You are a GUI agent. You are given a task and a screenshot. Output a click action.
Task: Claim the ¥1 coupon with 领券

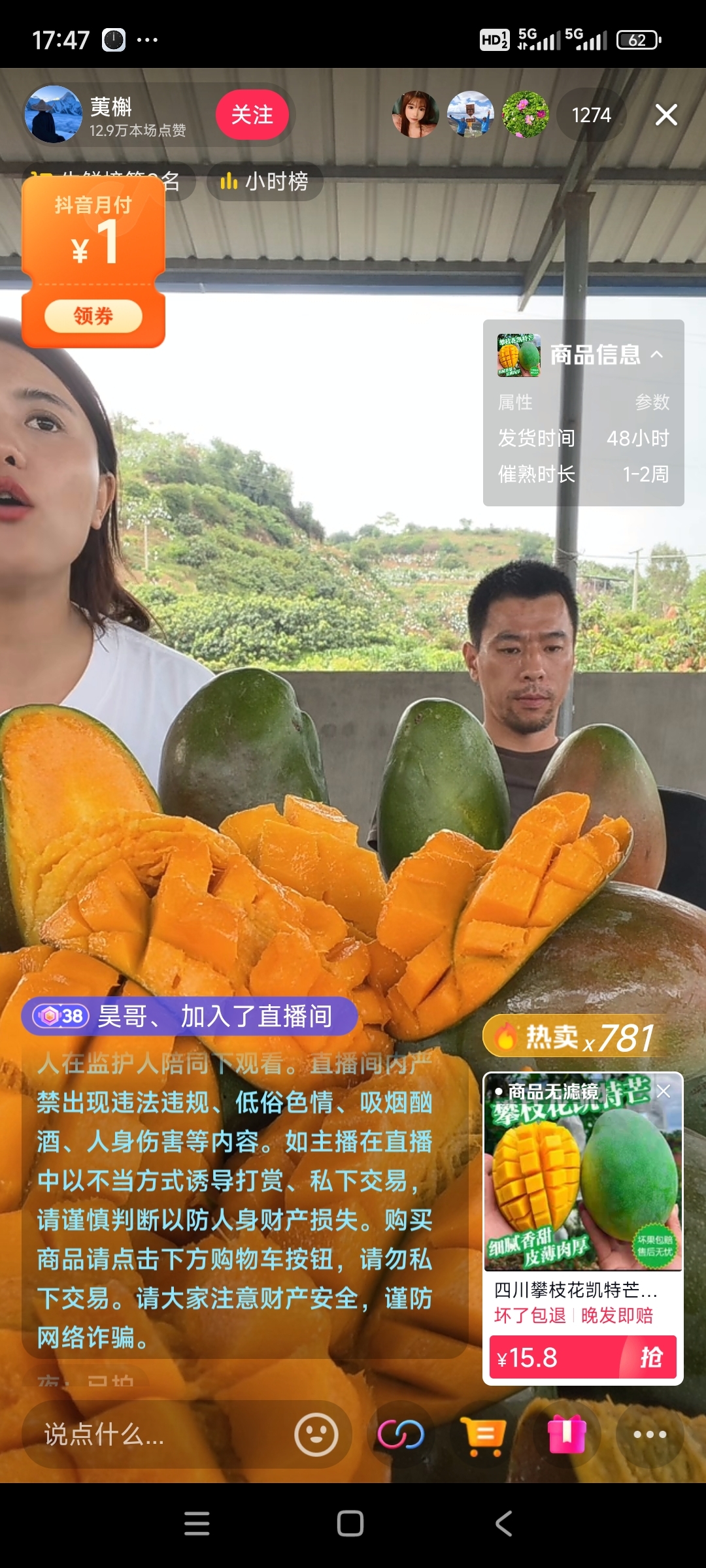tap(93, 316)
